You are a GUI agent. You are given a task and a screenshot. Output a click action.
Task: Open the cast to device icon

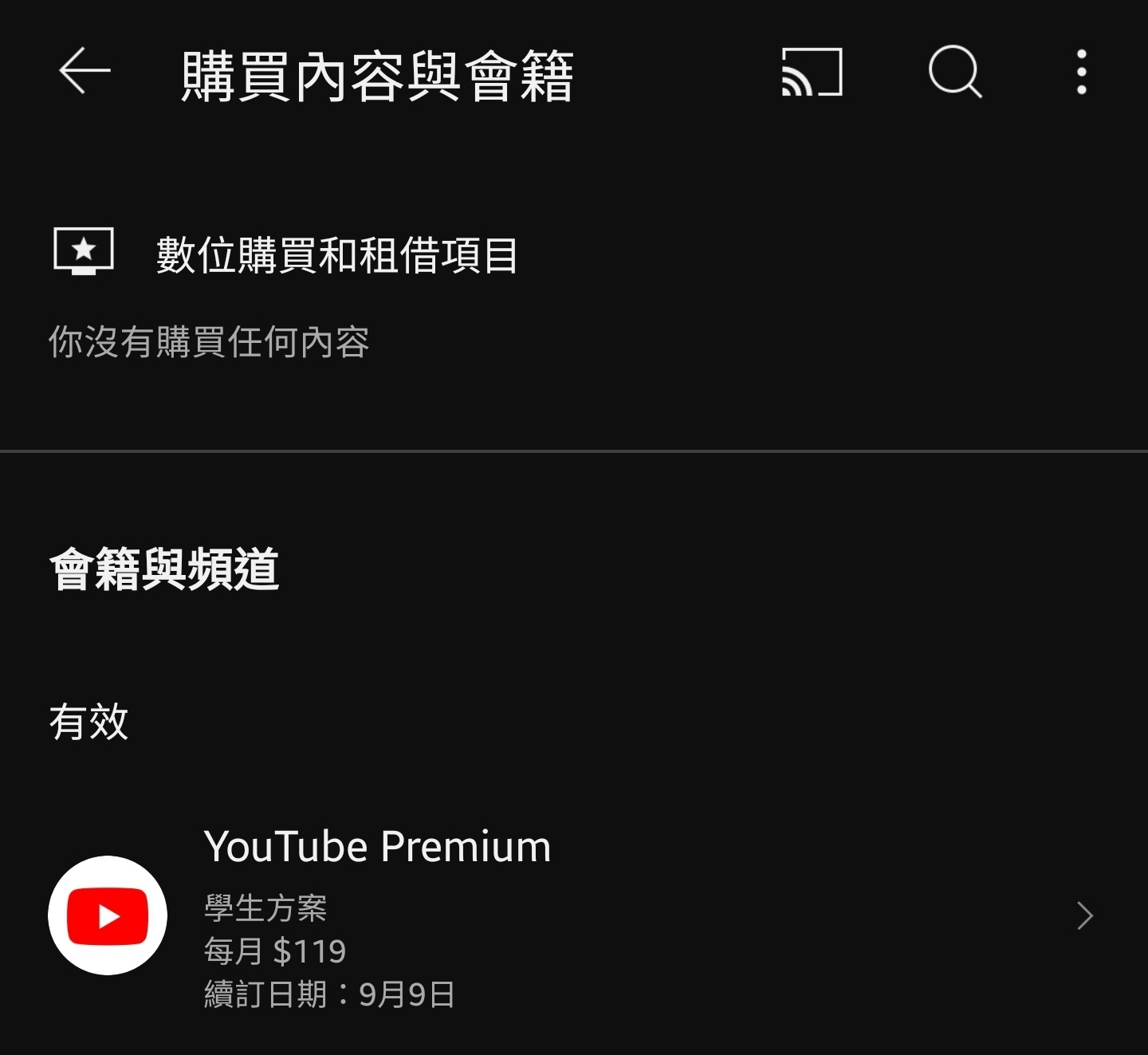click(812, 73)
